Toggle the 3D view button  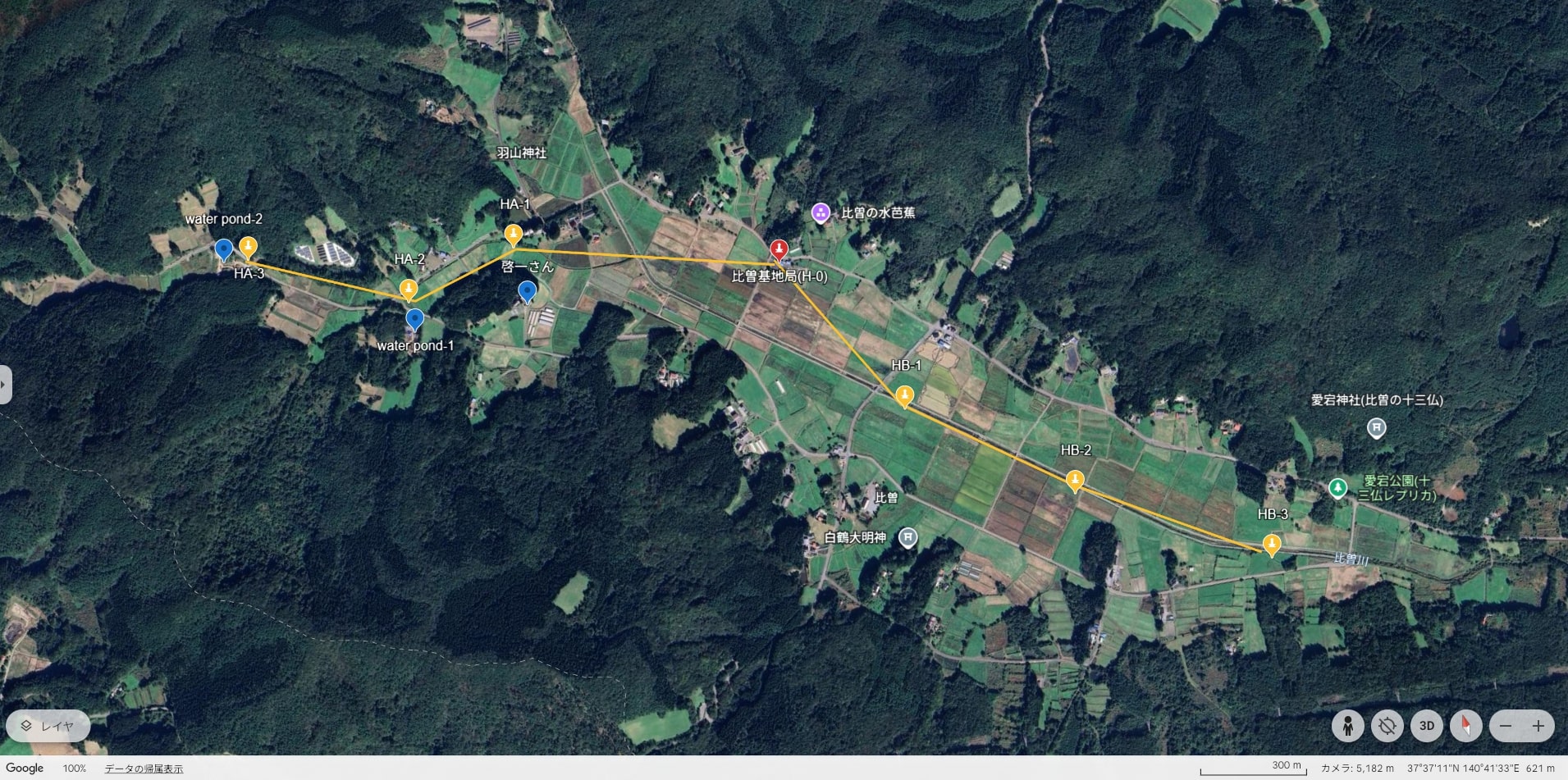[1427, 726]
